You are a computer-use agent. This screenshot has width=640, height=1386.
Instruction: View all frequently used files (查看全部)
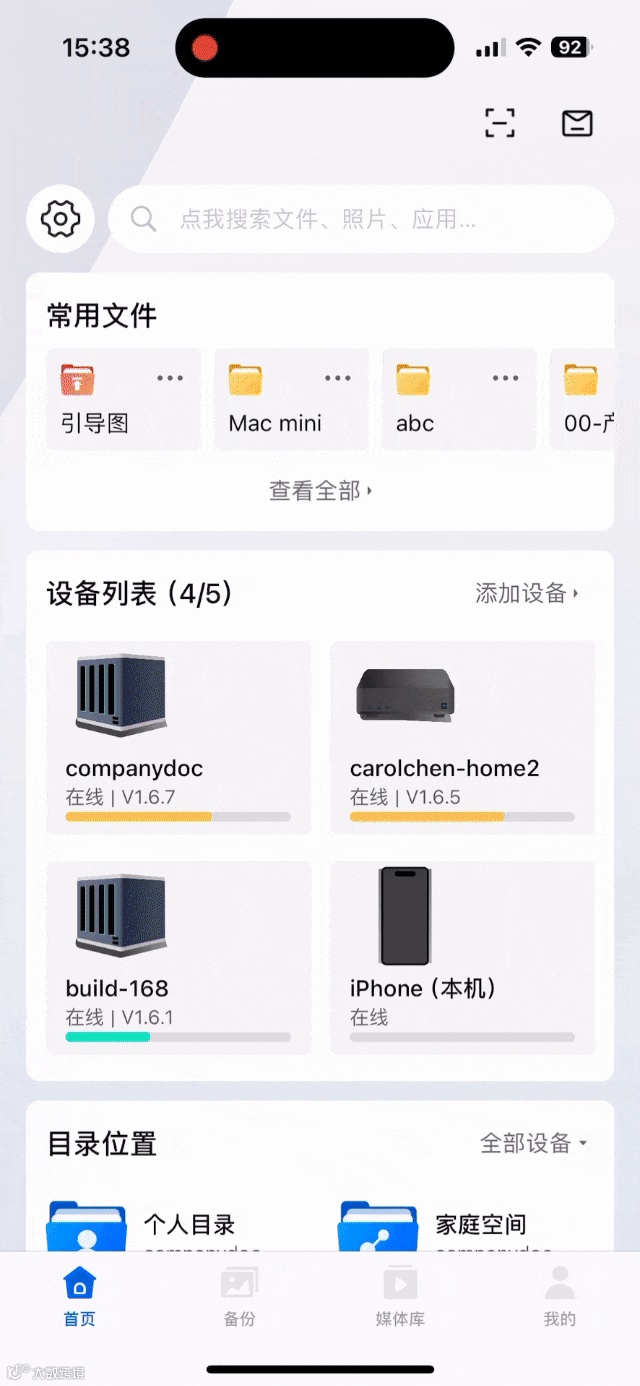coord(320,491)
